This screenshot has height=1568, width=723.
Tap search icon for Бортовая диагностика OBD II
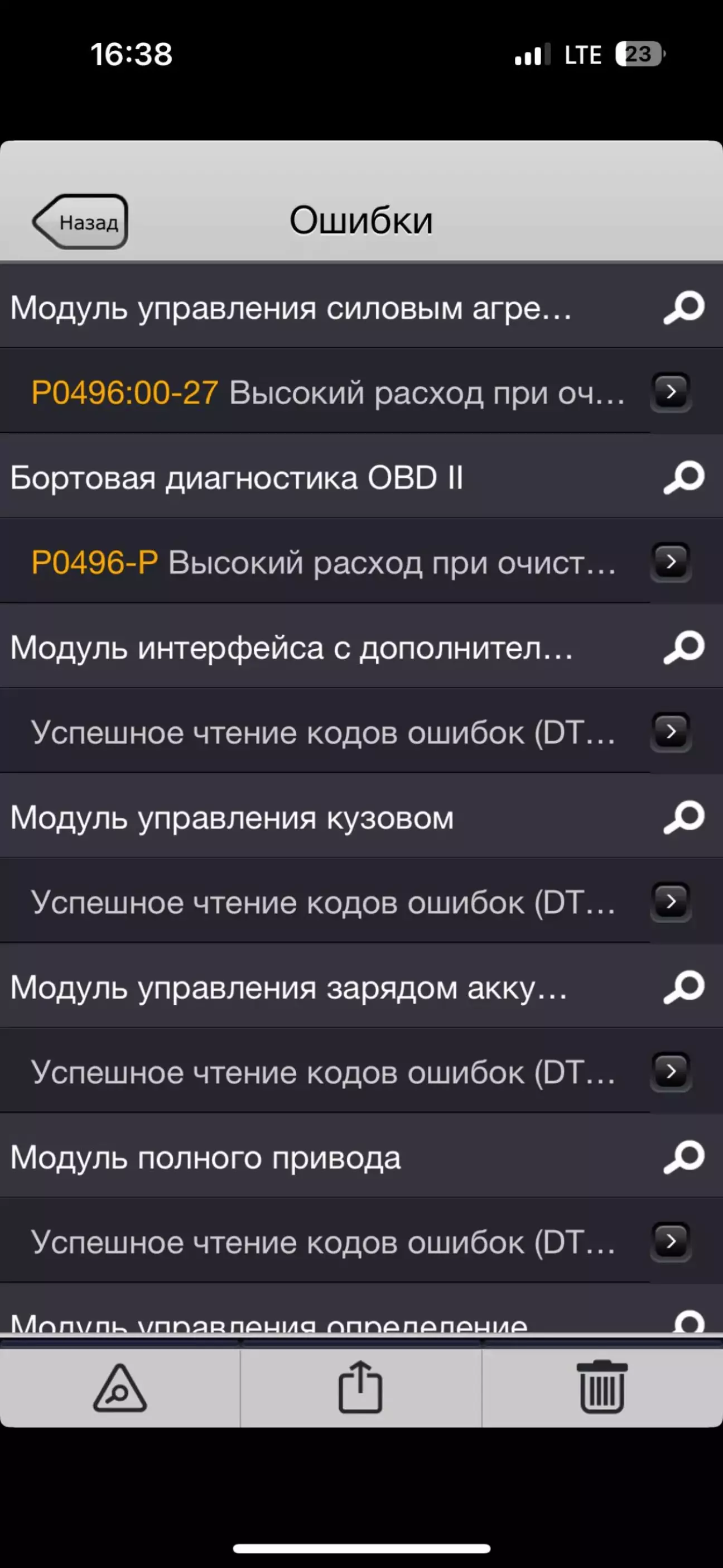[684, 477]
